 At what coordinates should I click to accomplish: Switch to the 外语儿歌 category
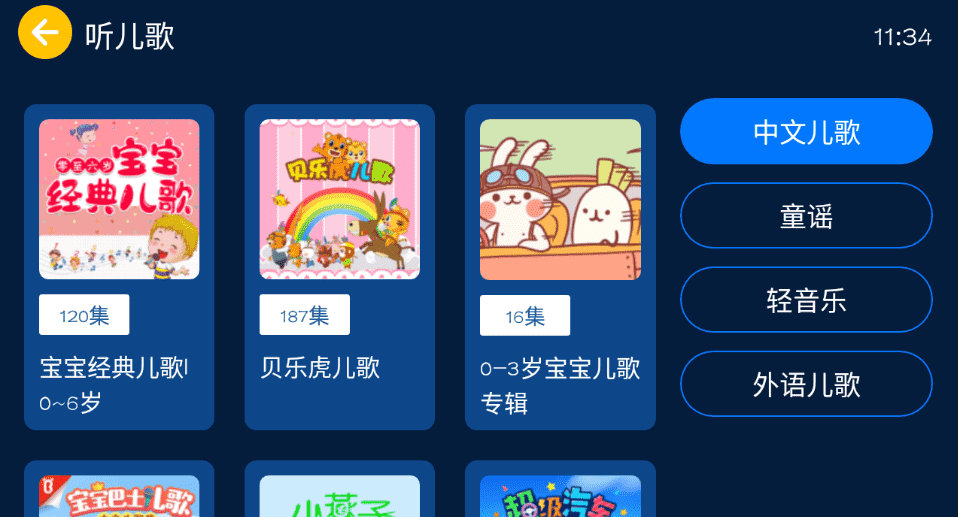[x=806, y=384]
